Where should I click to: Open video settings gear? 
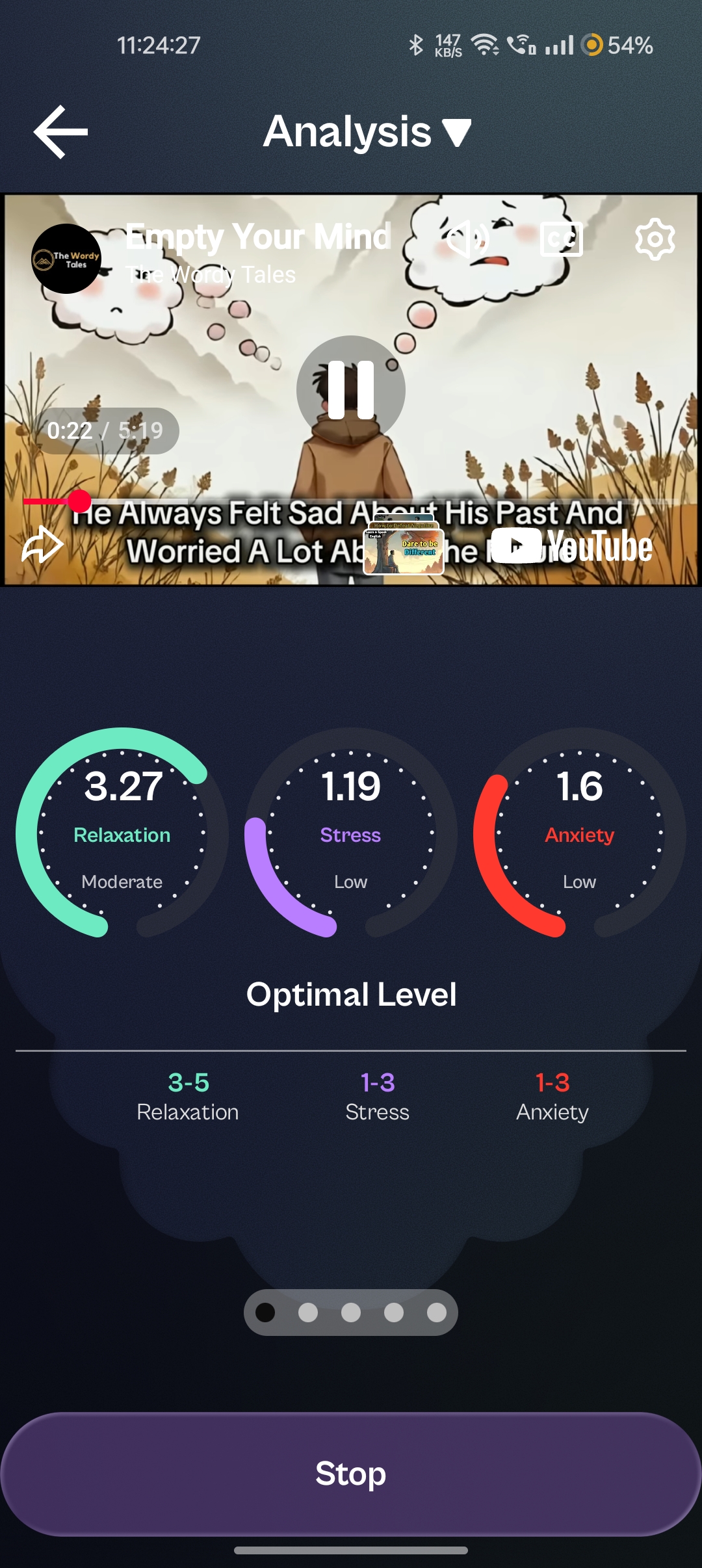(x=655, y=239)
